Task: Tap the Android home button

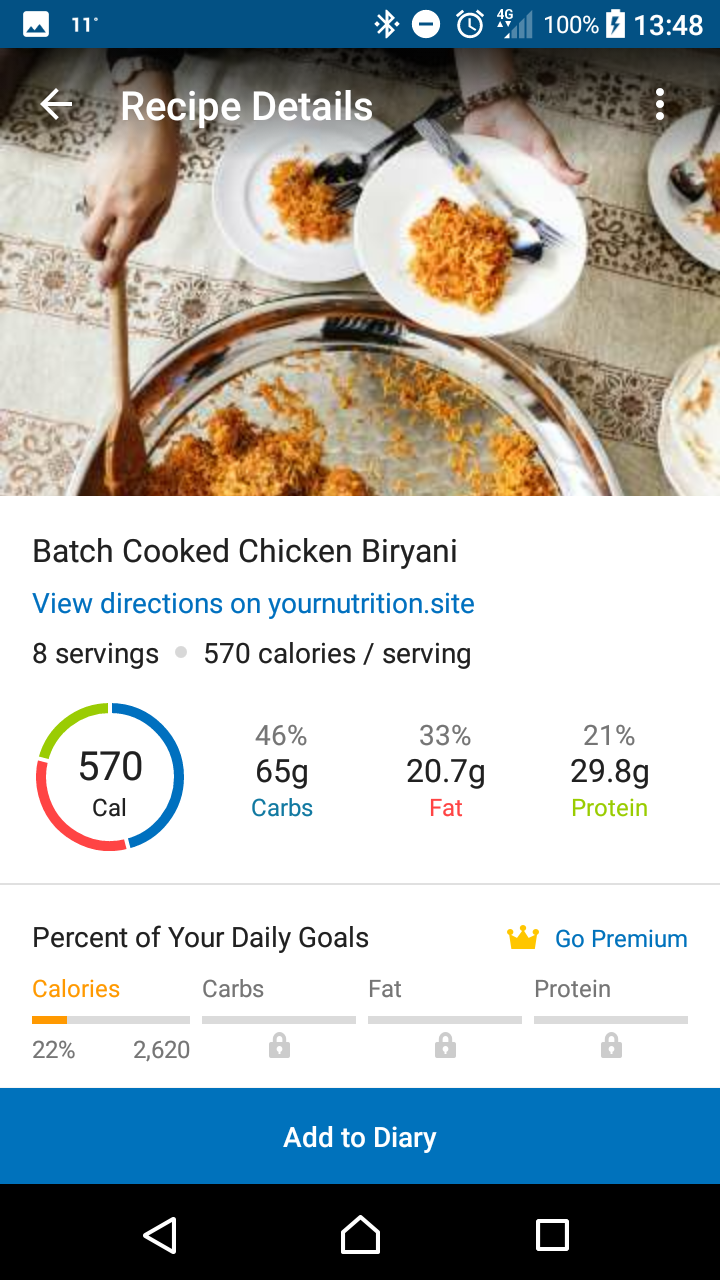Action: pos(360,1235)
